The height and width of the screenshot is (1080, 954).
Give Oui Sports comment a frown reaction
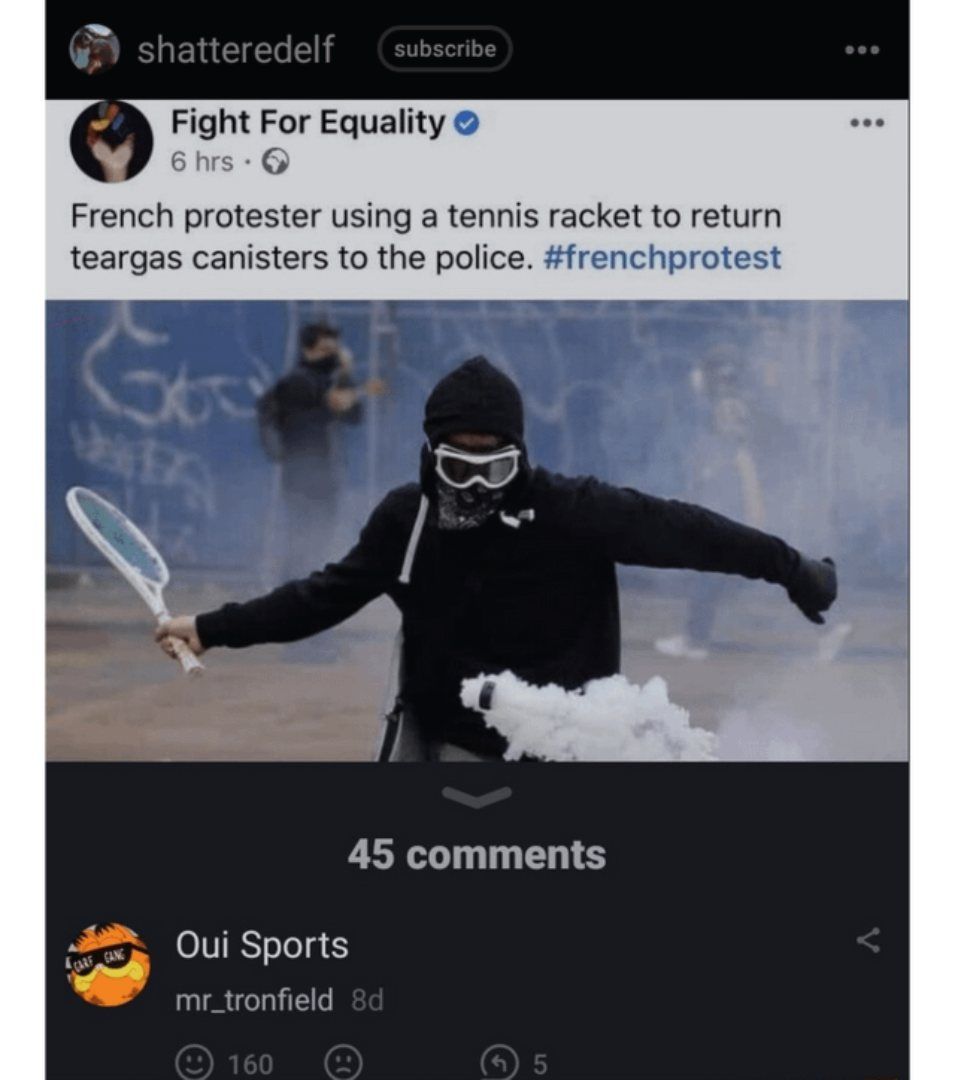[x=343, y=1062]
